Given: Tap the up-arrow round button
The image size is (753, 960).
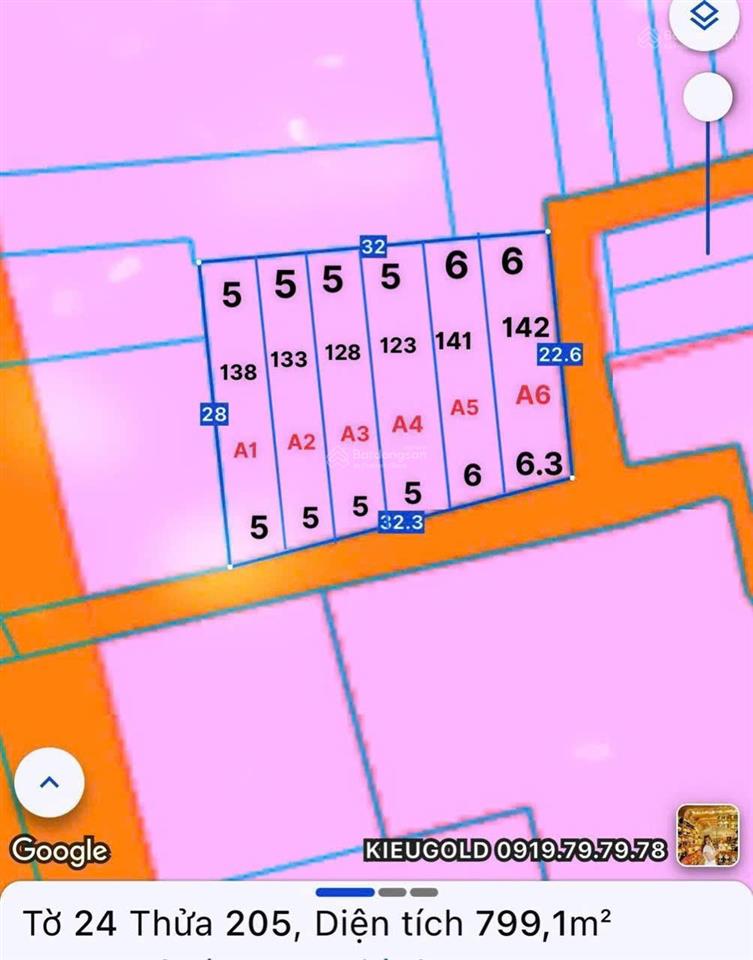Looking at the screenshot, I should (x=49, y=783).
